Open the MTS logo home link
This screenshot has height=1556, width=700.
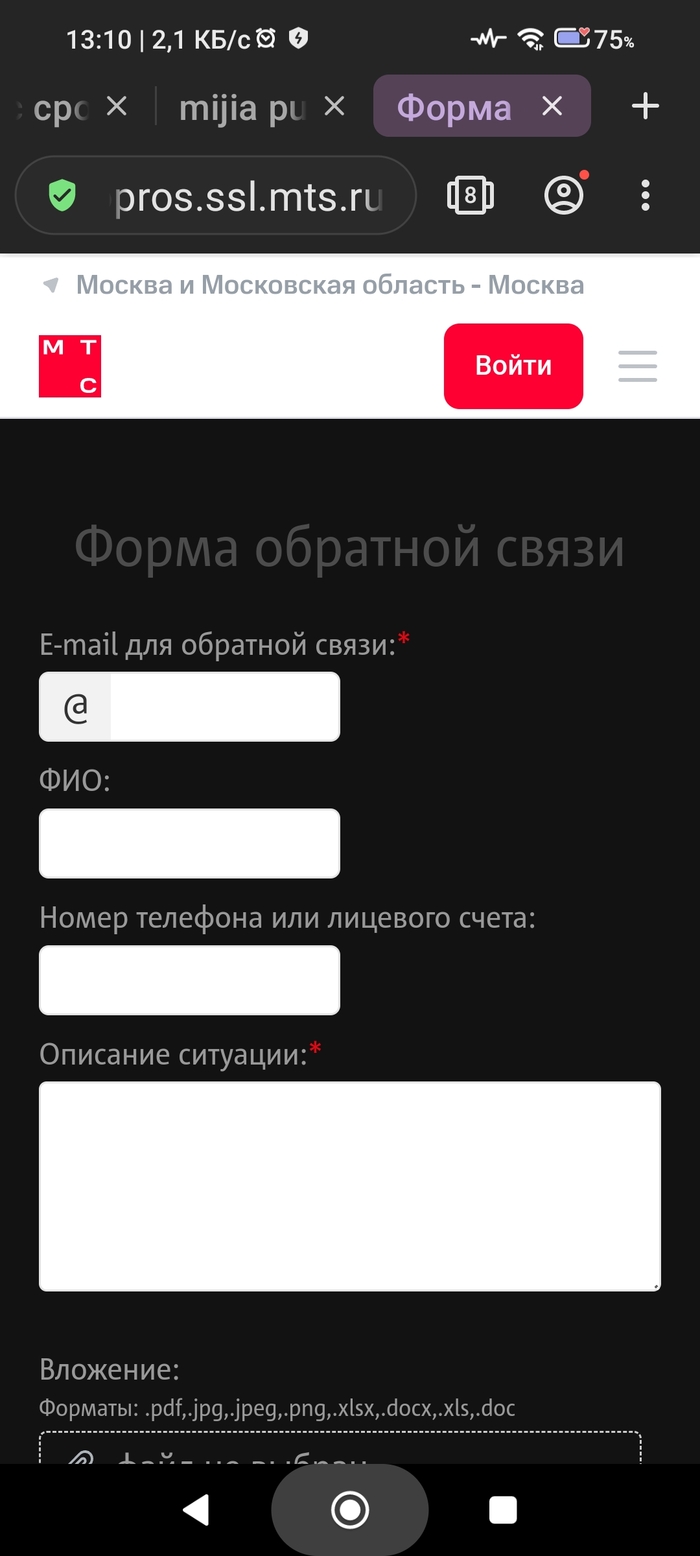70,366
